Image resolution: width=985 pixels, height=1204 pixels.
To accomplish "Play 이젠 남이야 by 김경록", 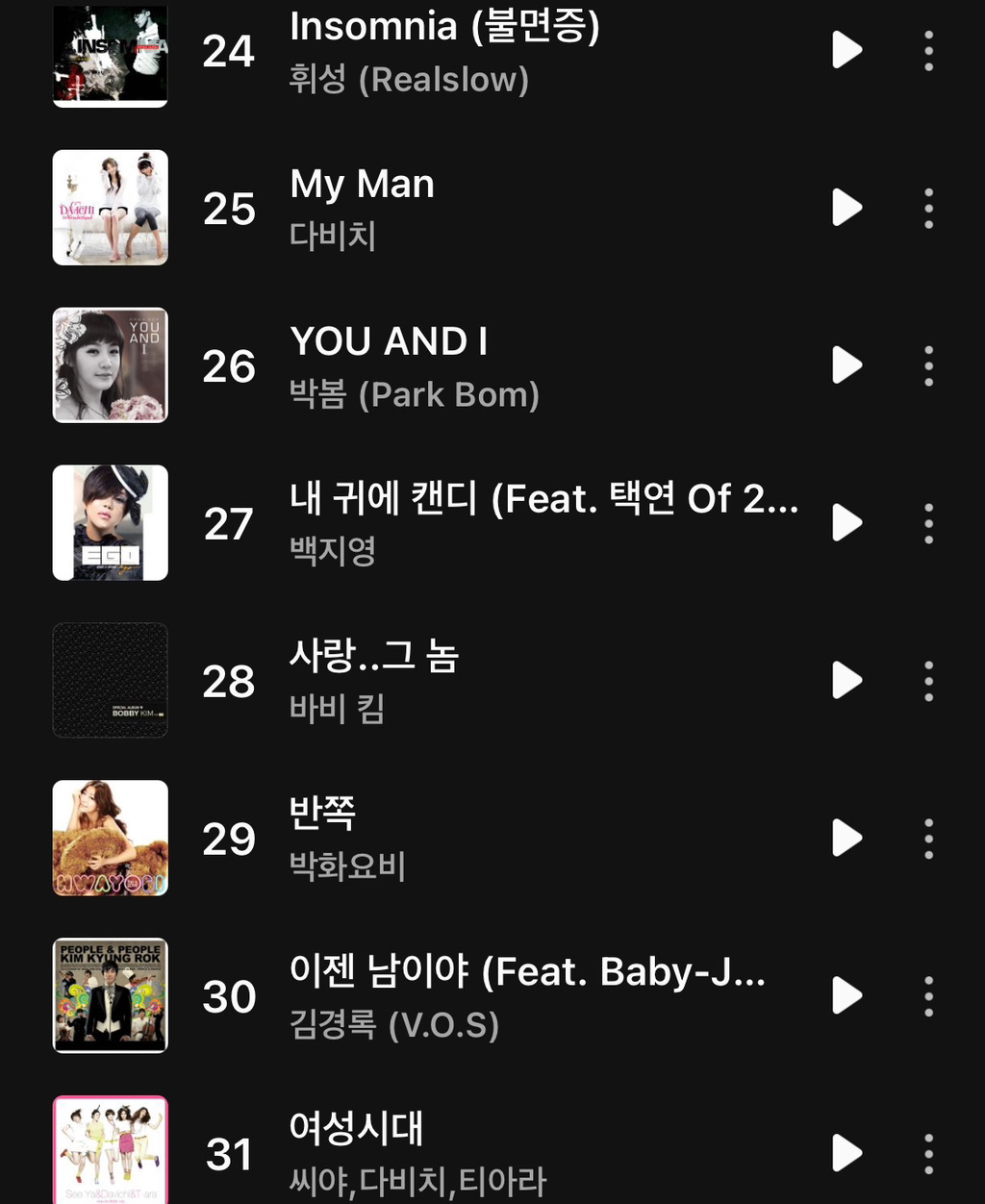I will 846,996.
